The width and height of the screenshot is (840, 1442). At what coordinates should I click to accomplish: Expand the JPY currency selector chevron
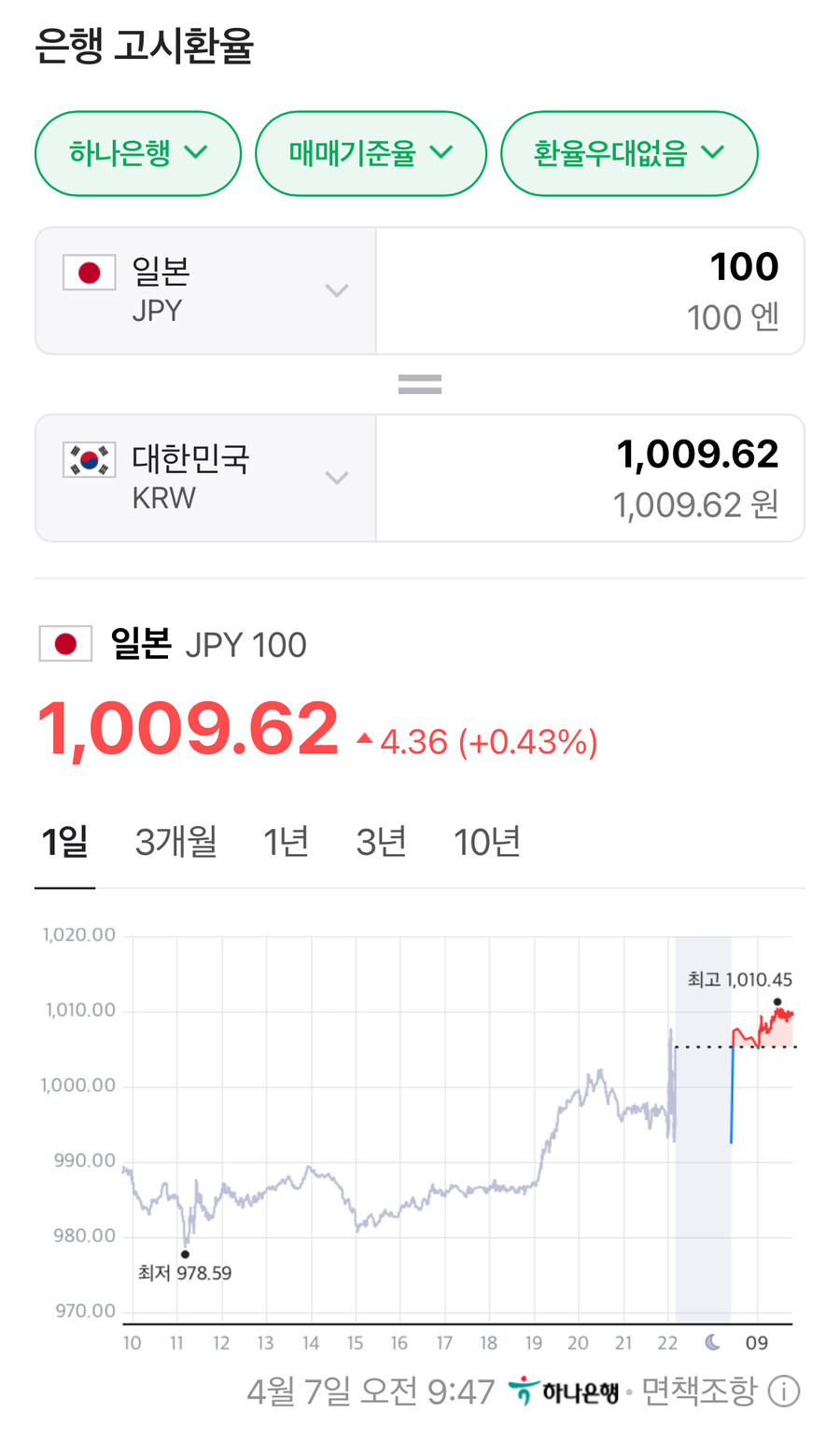336,290
